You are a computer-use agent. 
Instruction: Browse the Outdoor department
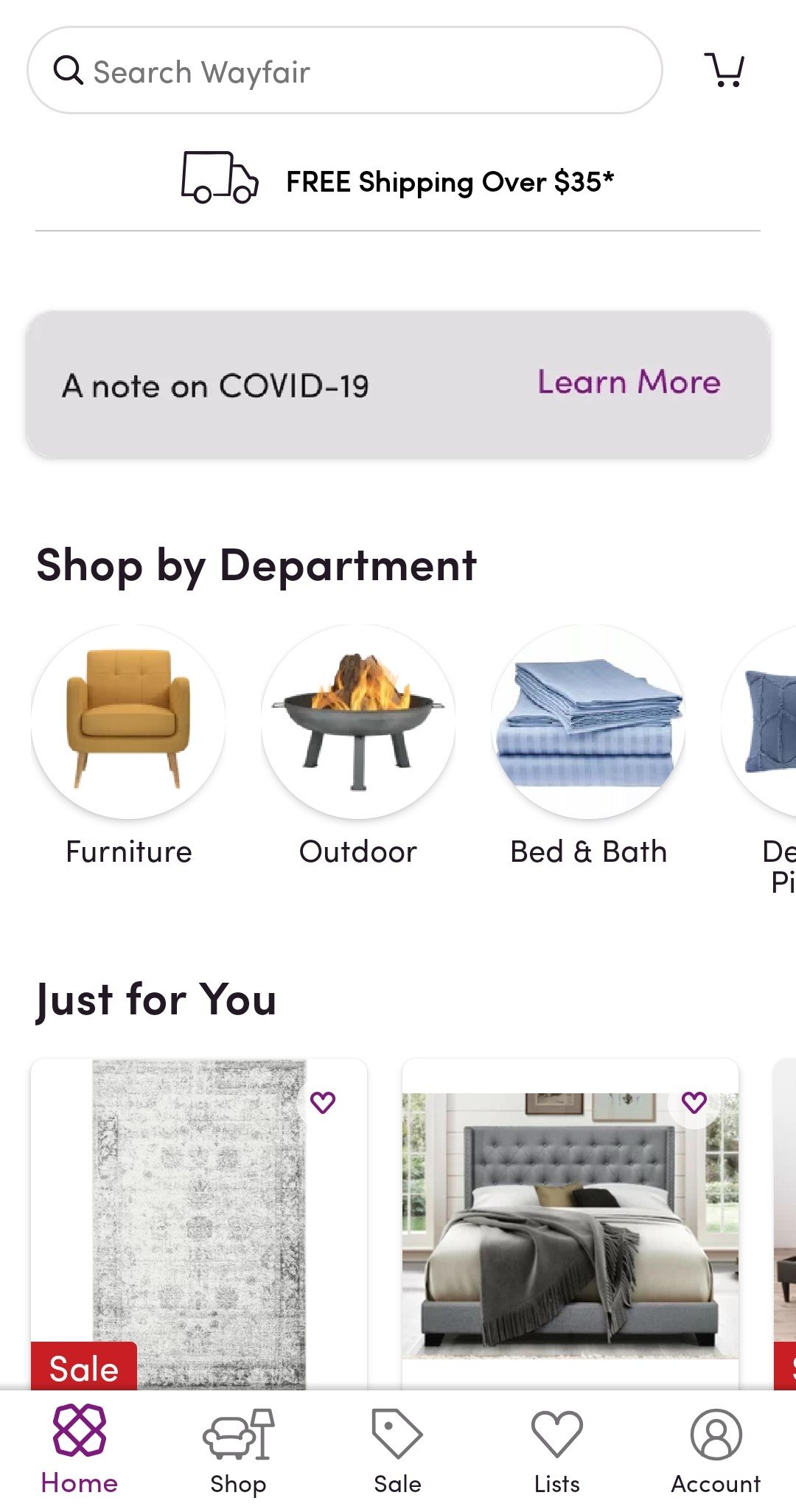(358, 745)
